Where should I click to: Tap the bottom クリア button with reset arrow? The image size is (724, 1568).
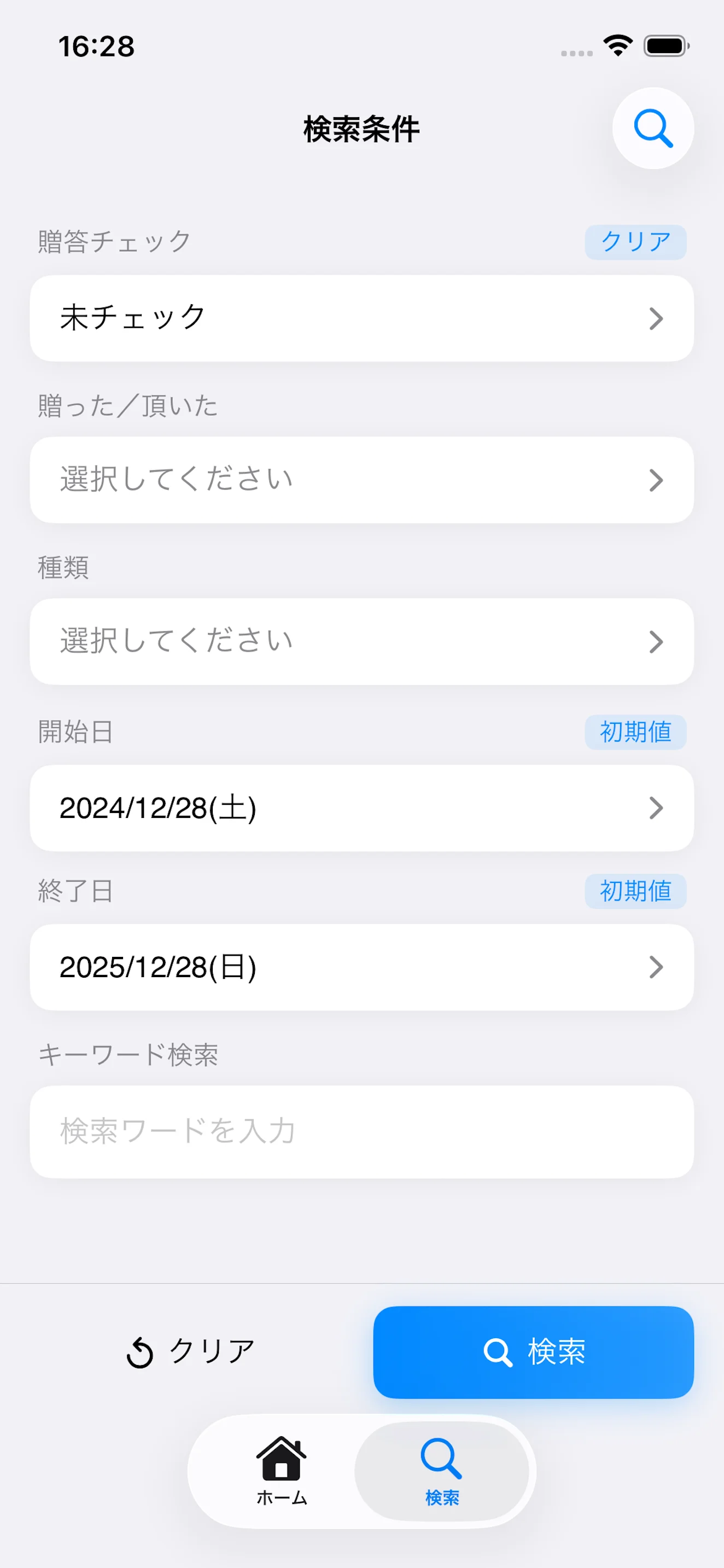[190, 1352]
